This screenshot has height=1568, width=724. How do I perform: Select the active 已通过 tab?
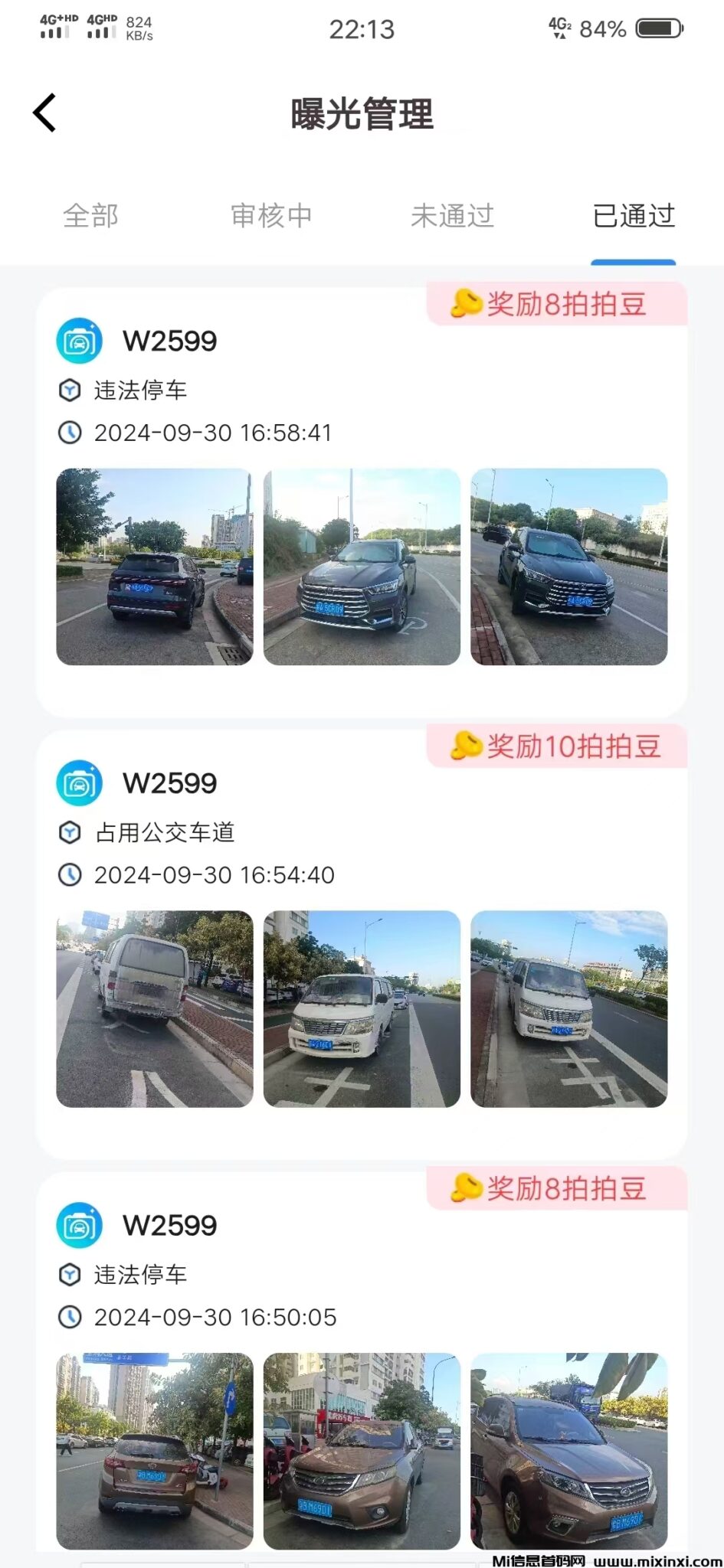coord(634,216)
